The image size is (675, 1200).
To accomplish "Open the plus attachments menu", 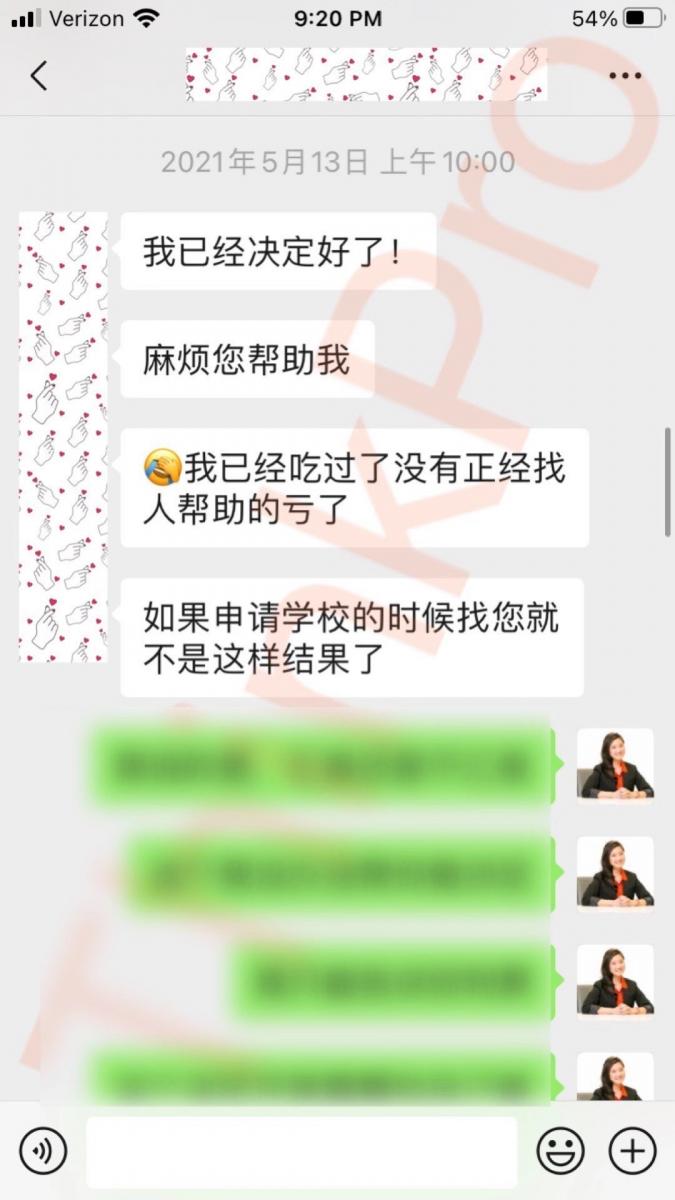I will 632,1152.
